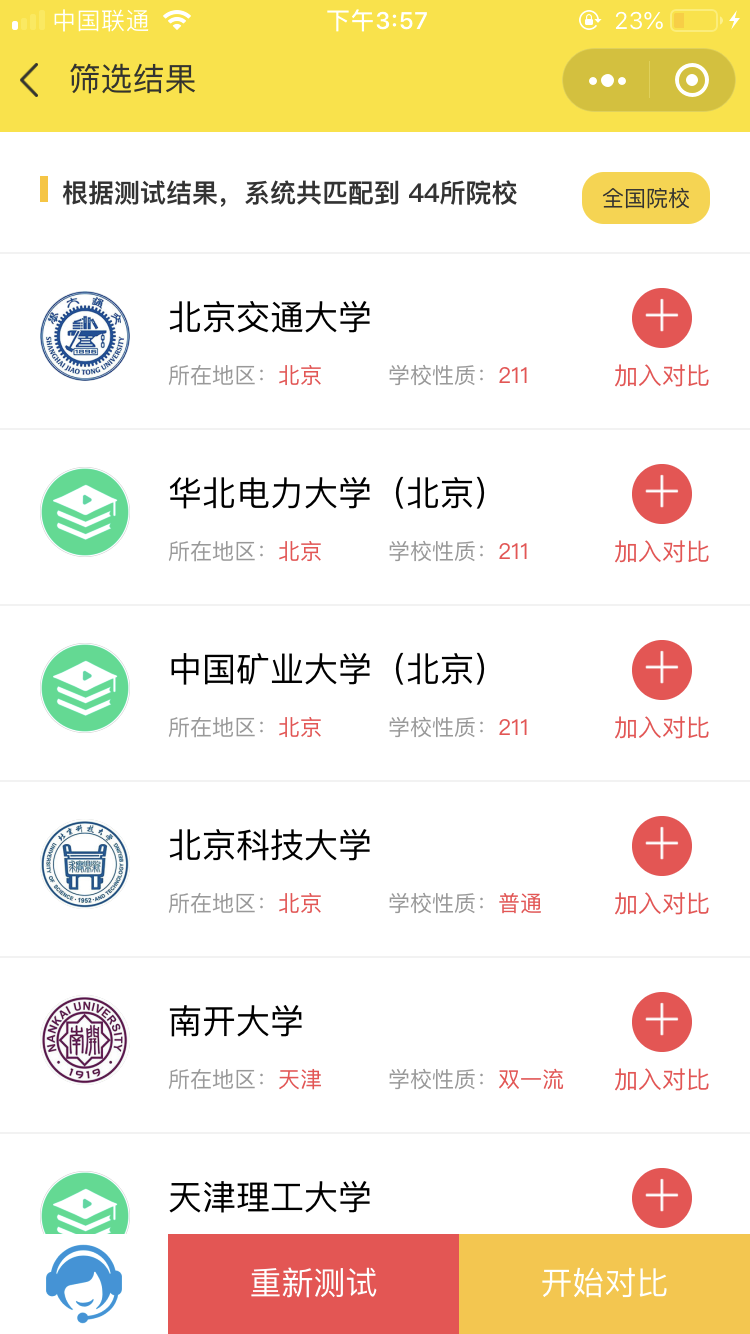
Task: Add 中国矿业大学（北京） to comparison
Action: [661, 671]
